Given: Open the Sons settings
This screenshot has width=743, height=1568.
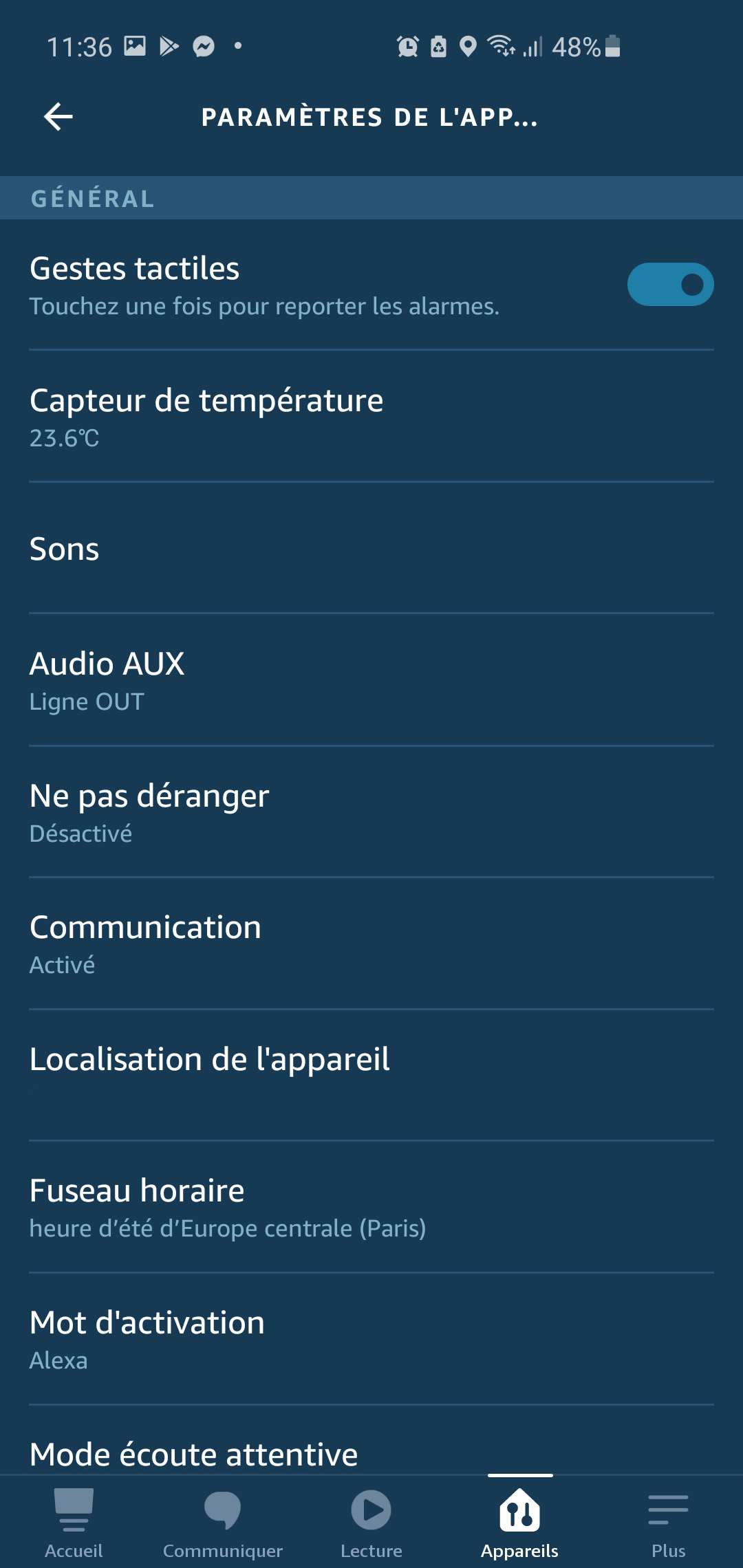Looking at the screenshot, I should [371, 548].
